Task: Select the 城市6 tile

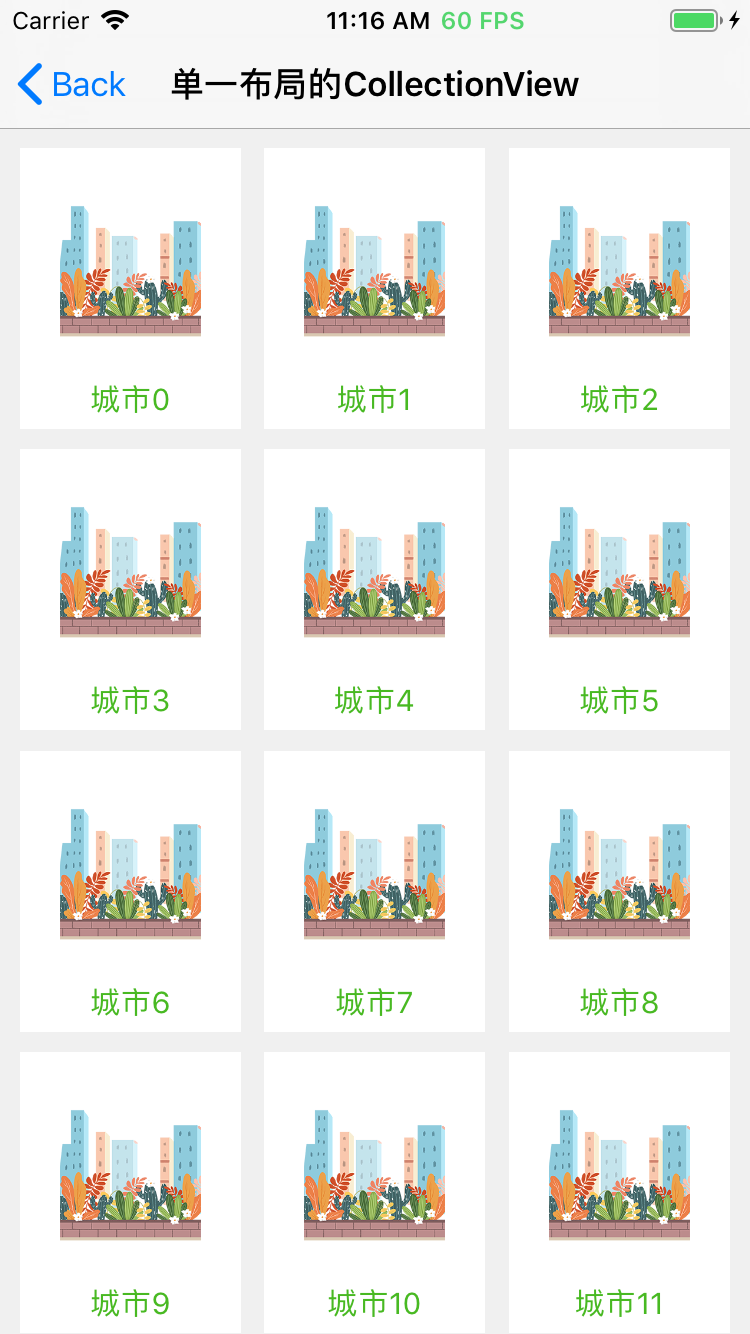Action: (x=130, y=891)
